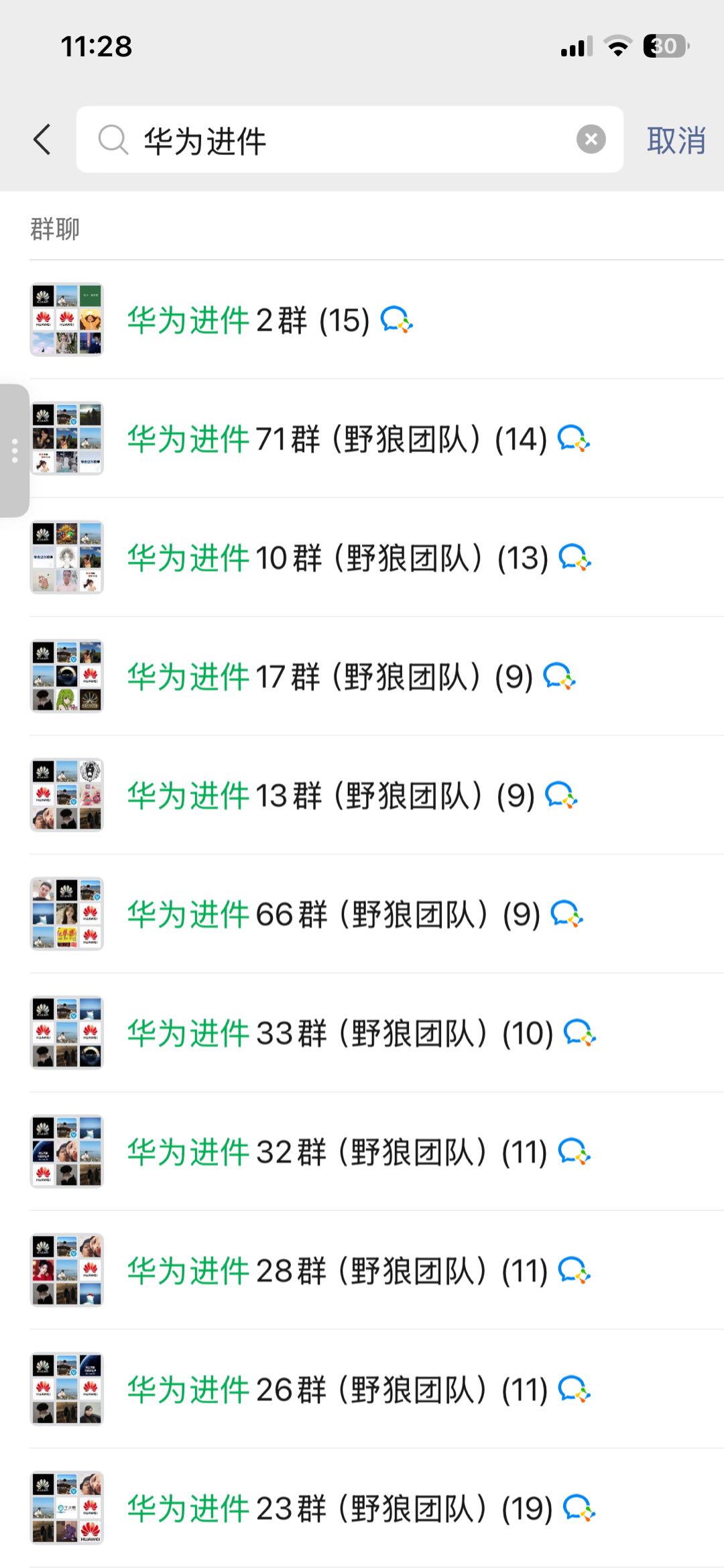The image size is (724, 1568).
Task: Open the 华为进件 28 群 group chat
Action: (335, 1272)
